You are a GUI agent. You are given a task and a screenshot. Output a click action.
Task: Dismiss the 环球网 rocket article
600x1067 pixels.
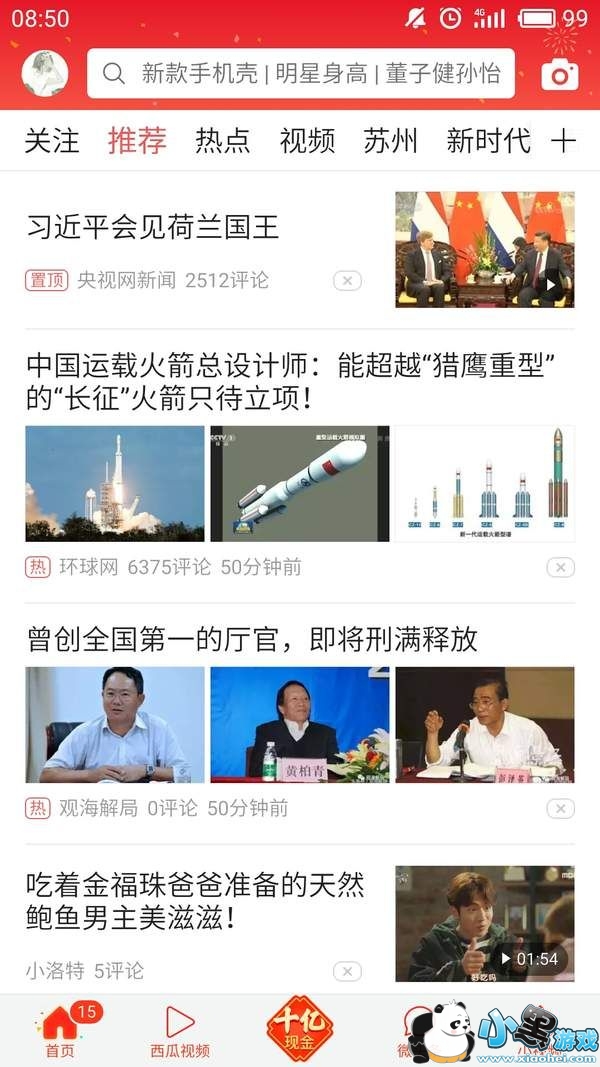click(560, 568)
